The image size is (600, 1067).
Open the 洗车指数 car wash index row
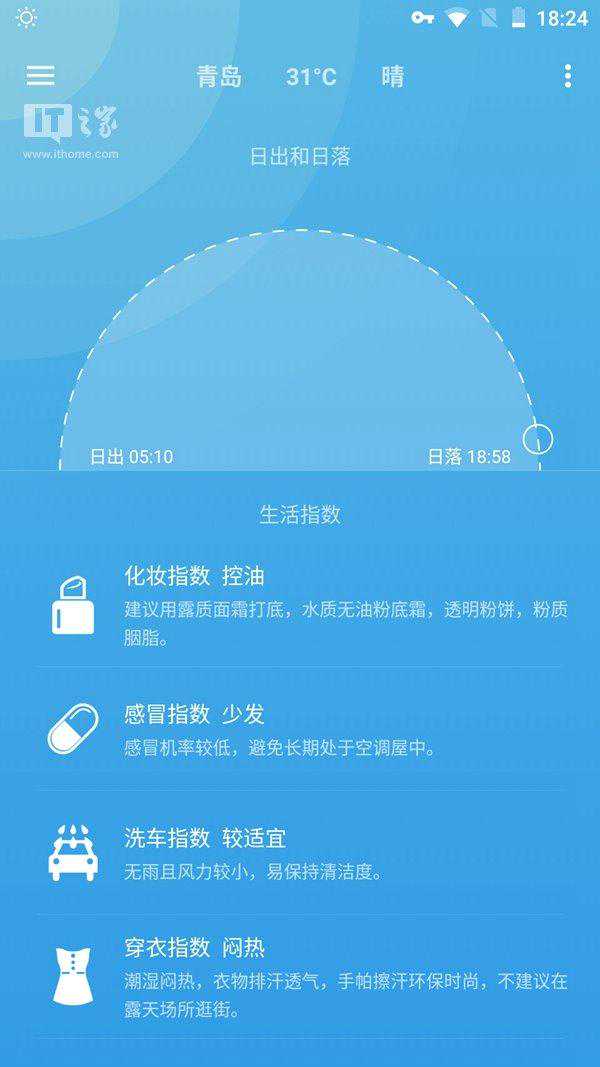(x=300, y=853)
